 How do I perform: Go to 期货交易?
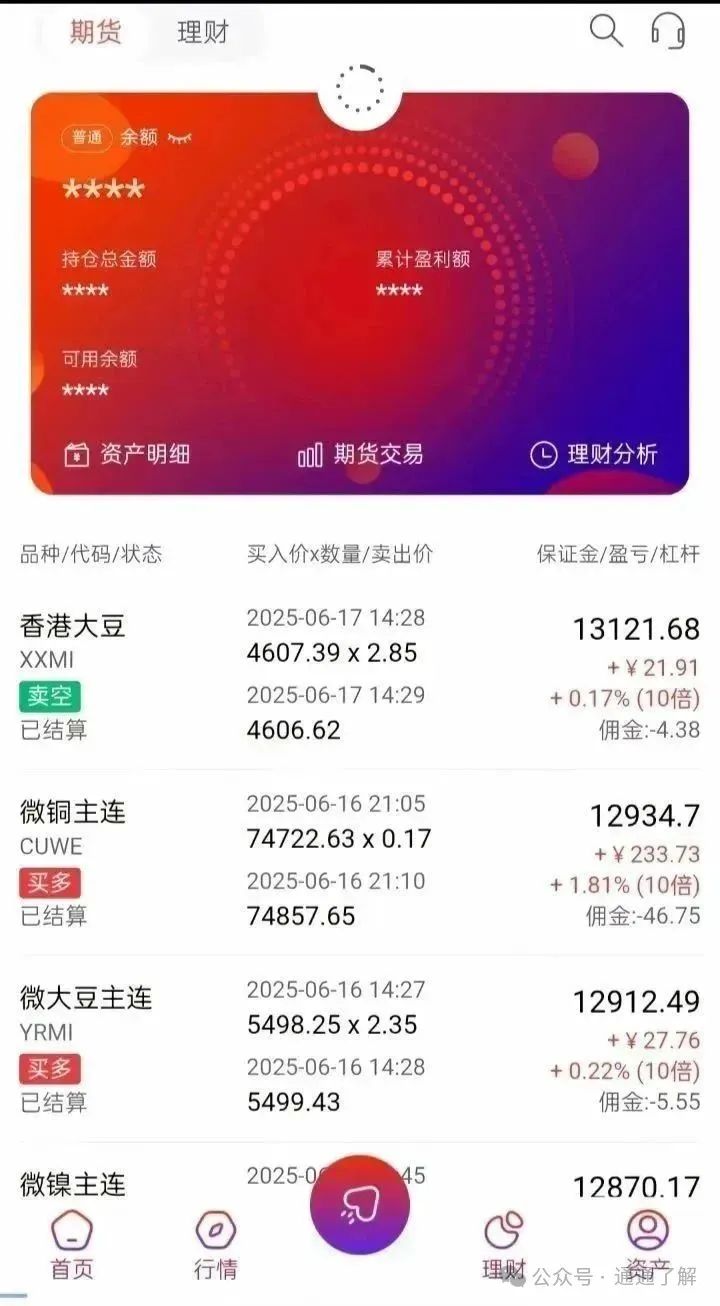[x=360, y=455]
